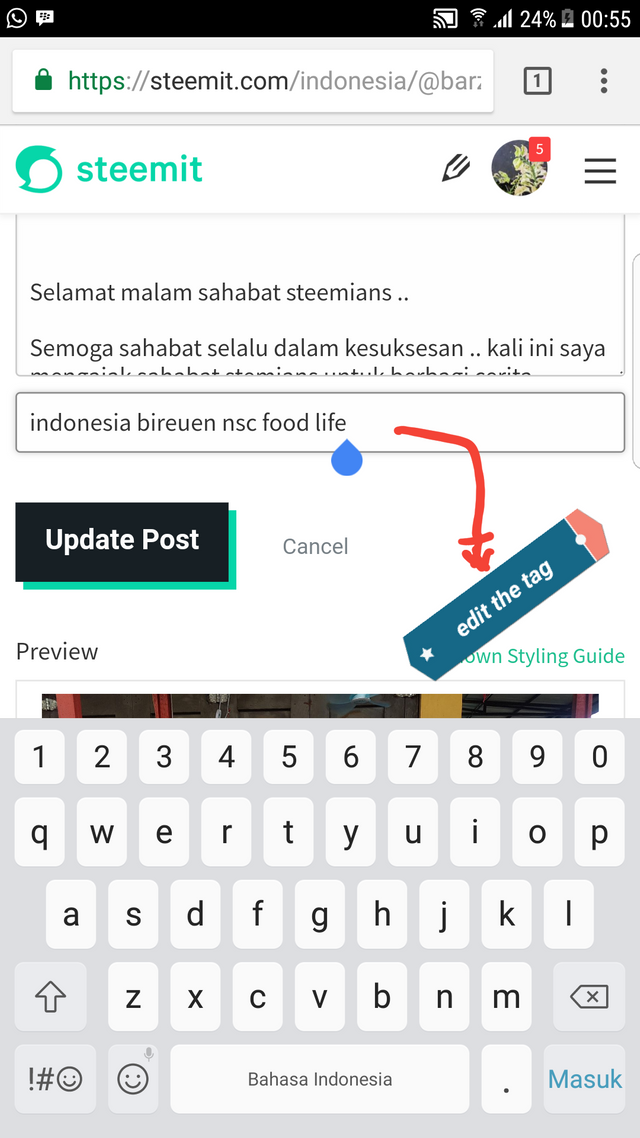Open the browser tab switcher
The height and width of the screenshot is (1138, 640).
click(x=537, y=81)
